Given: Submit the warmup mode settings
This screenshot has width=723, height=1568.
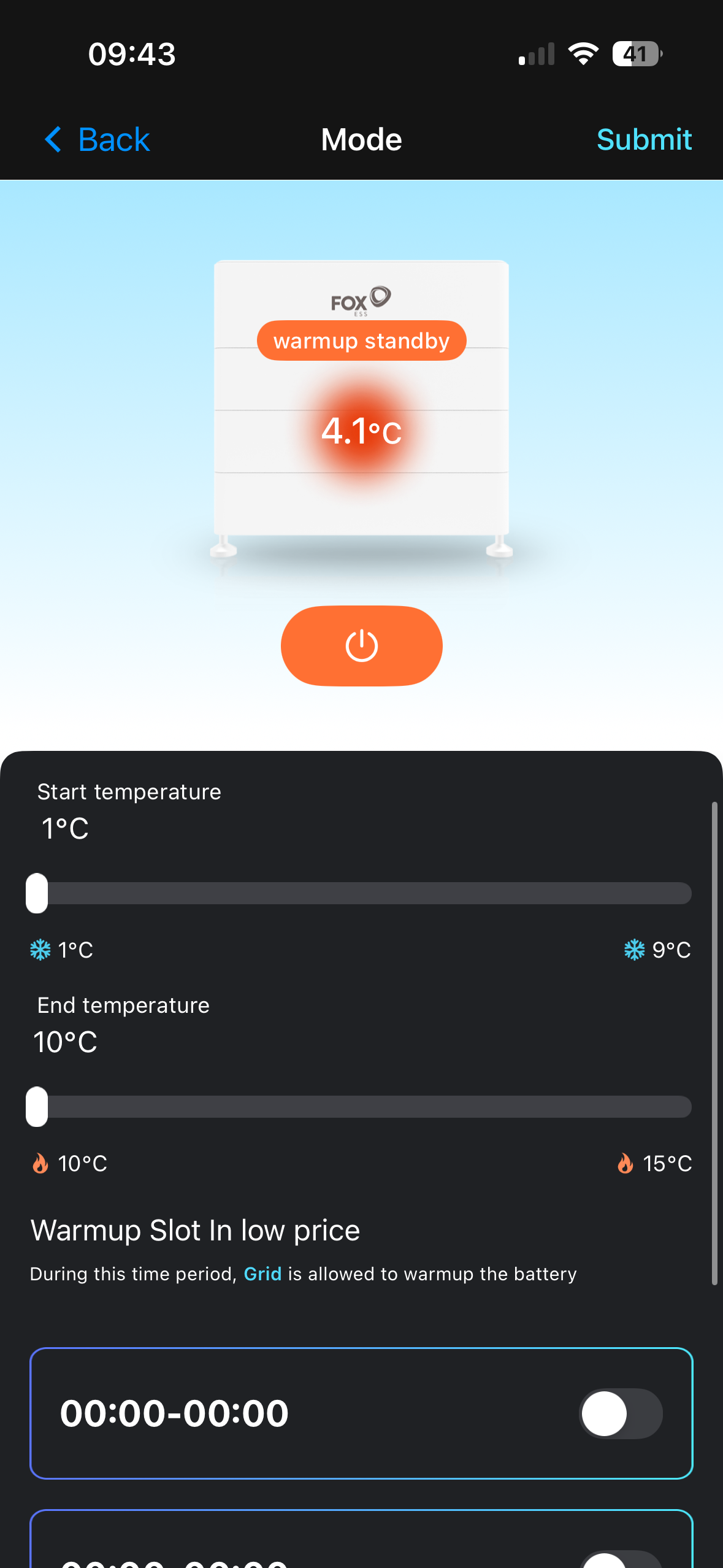Looking at the screenshot, I should [x=644, y=140].
